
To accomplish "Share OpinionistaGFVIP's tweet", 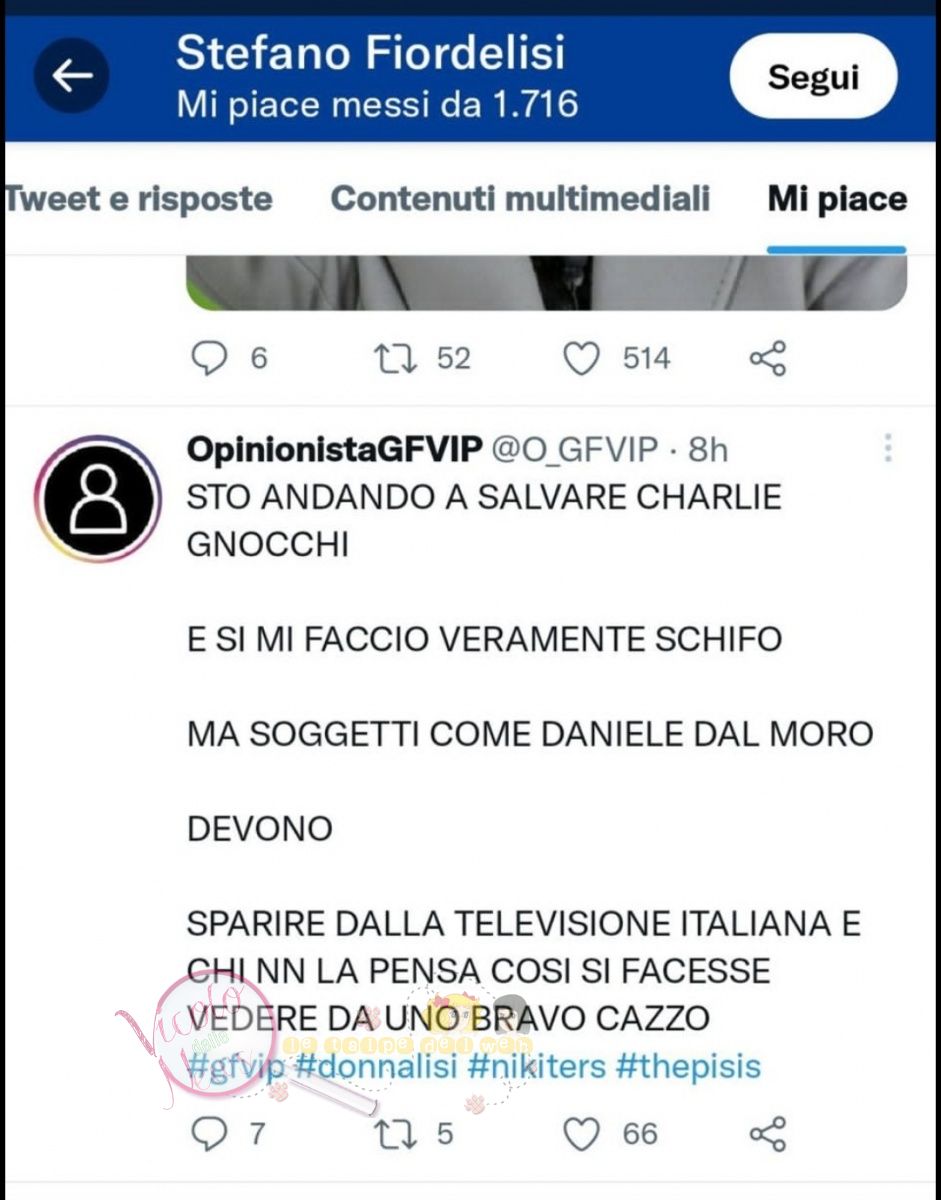I will click(x=768, y=1133).
